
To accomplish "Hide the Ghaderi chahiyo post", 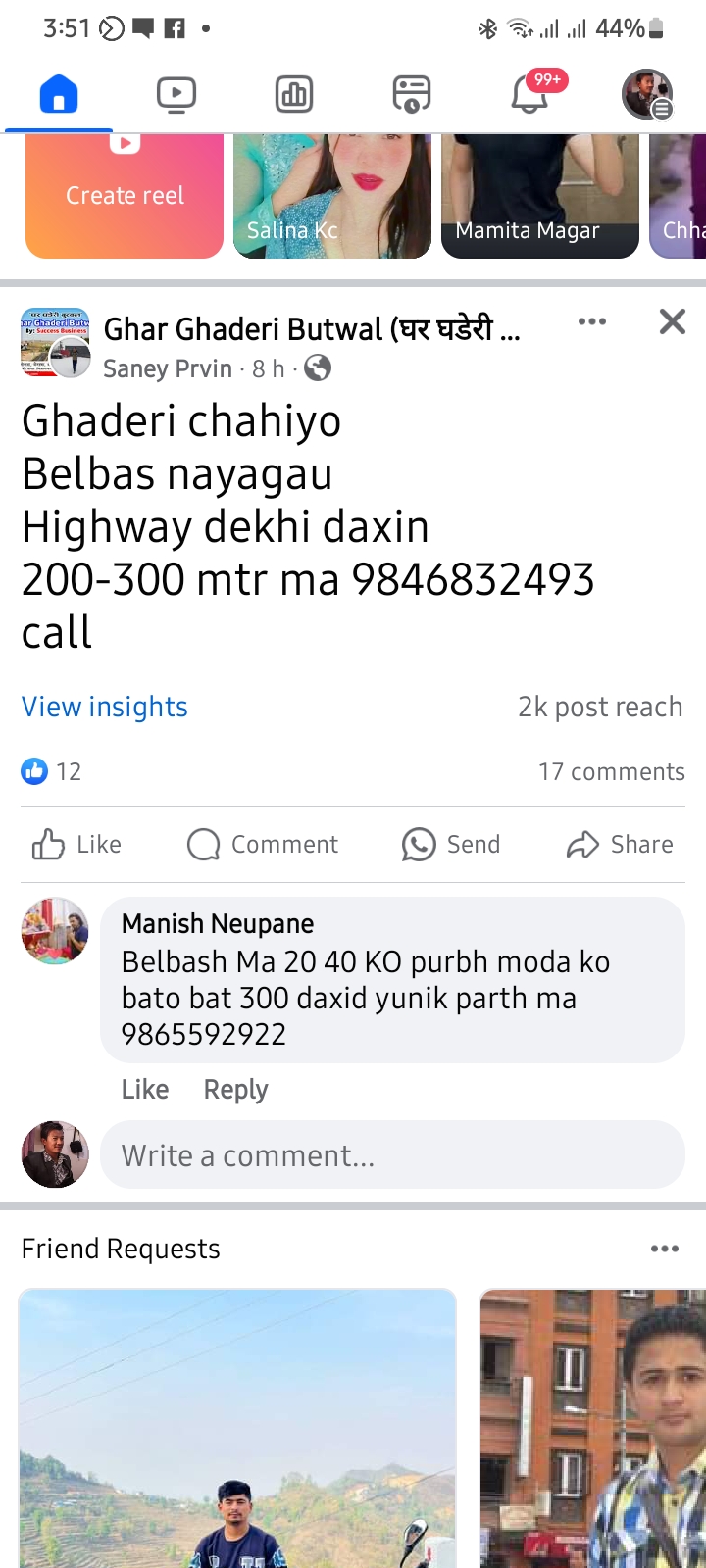I will tap(673, 321).
